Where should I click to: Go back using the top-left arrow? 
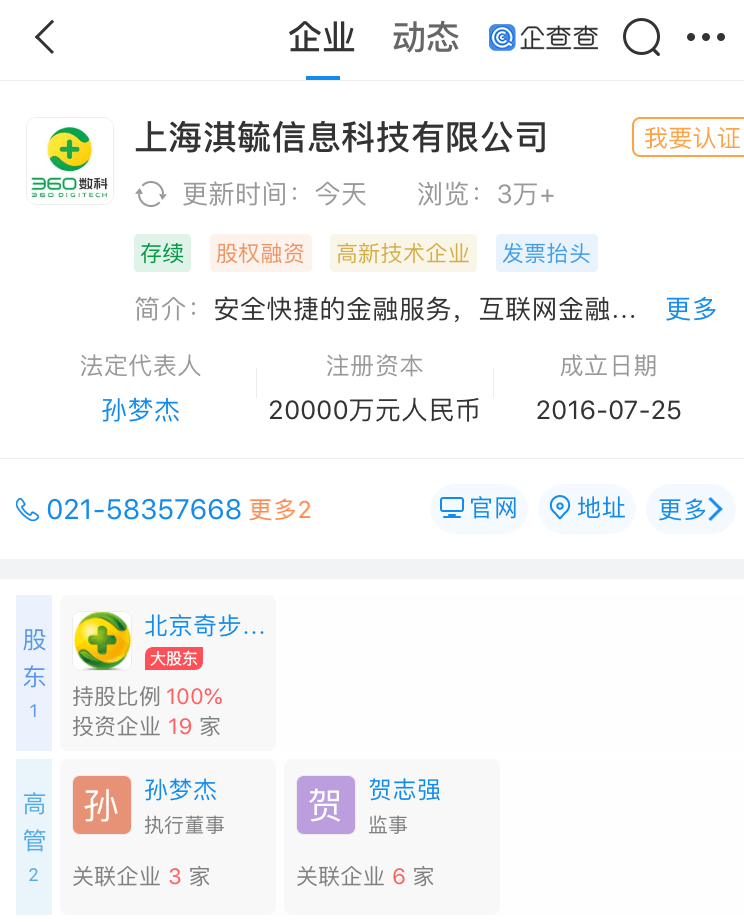44,38
